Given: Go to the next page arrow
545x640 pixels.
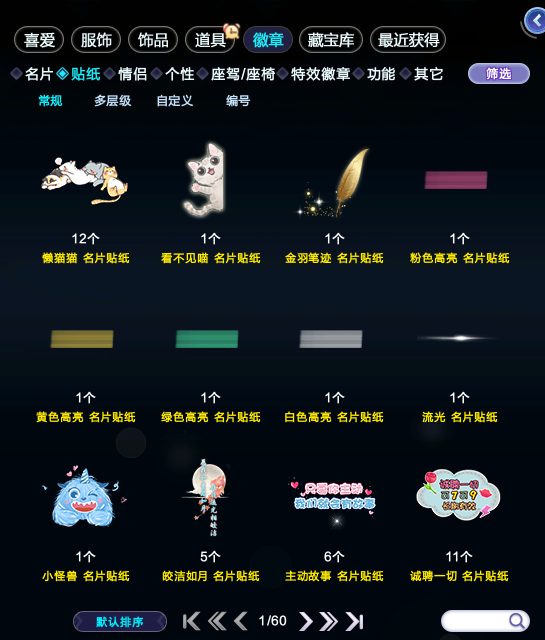Looking at the screenshot, I should coord(305,622).
